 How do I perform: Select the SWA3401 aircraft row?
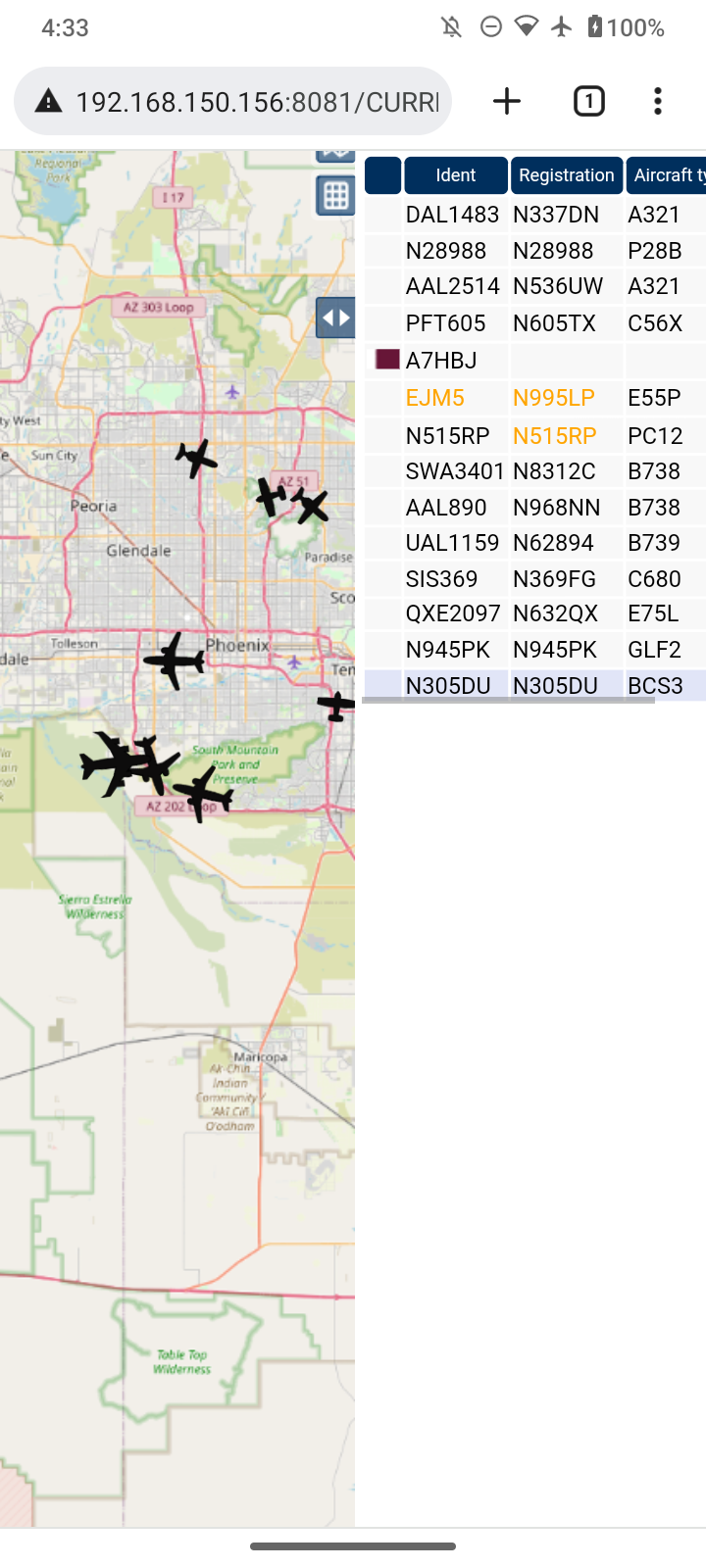click(535, 471)
